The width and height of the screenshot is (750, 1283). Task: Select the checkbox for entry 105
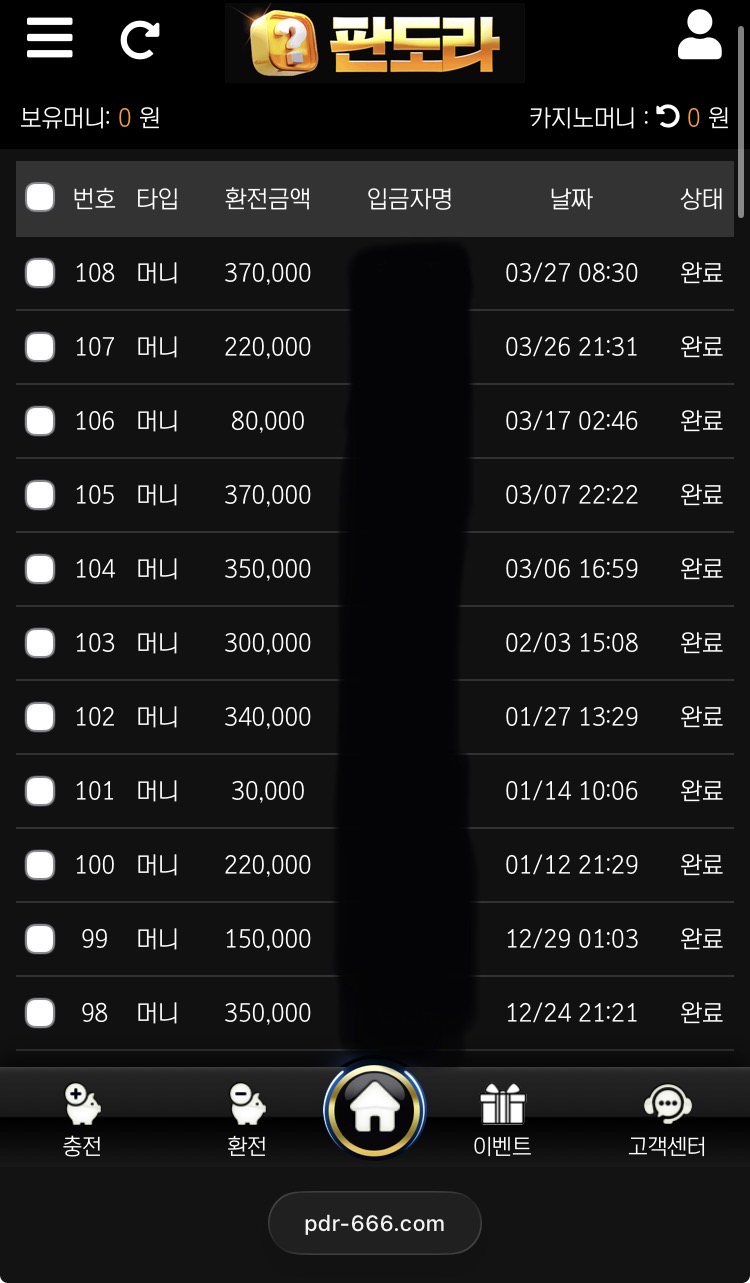click(40, 494)
